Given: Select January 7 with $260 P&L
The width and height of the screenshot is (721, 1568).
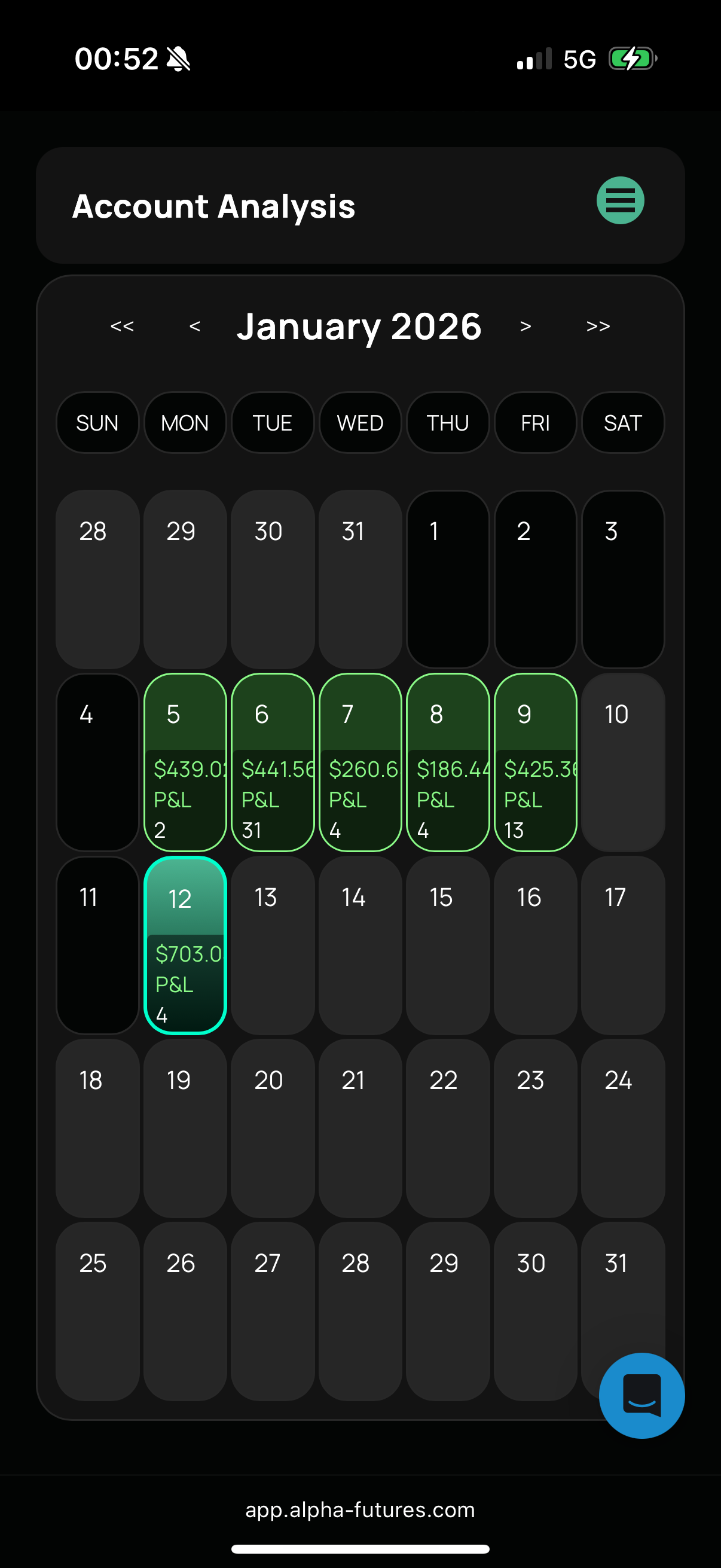Looking at the screenshot, I should click(360, 762).
